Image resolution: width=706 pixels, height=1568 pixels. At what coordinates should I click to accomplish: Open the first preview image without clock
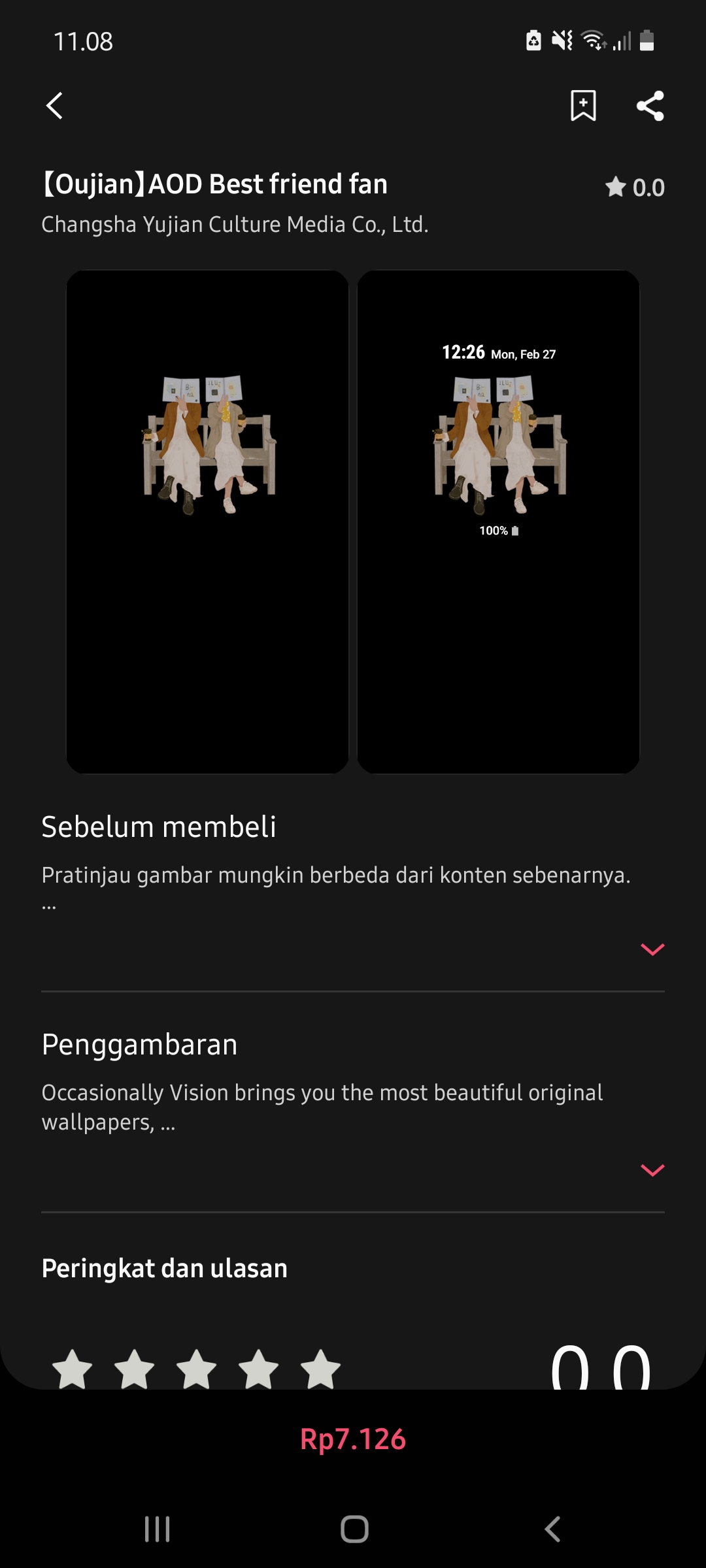click(x=207, y=521)
